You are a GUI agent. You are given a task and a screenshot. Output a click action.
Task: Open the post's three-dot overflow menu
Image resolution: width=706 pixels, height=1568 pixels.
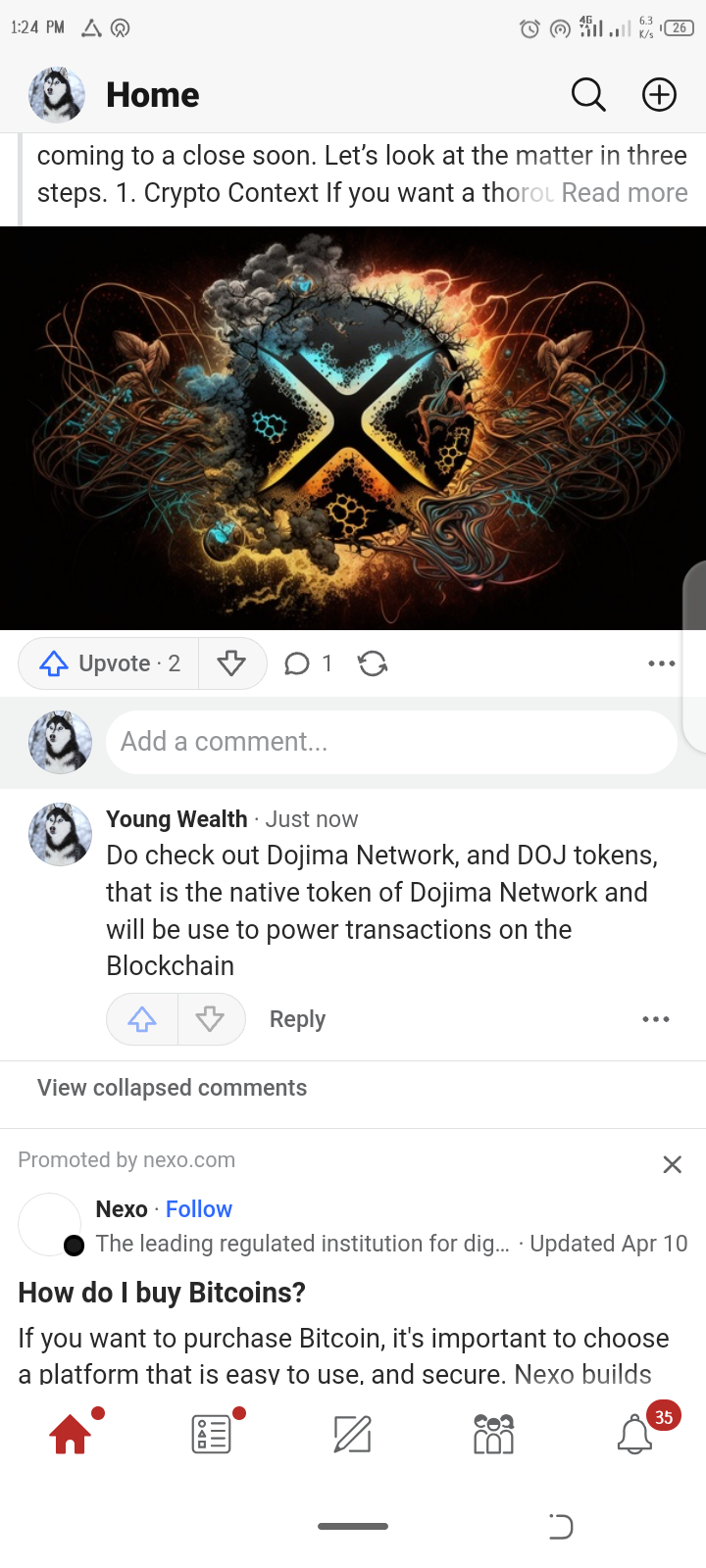(x=662, y=663)
